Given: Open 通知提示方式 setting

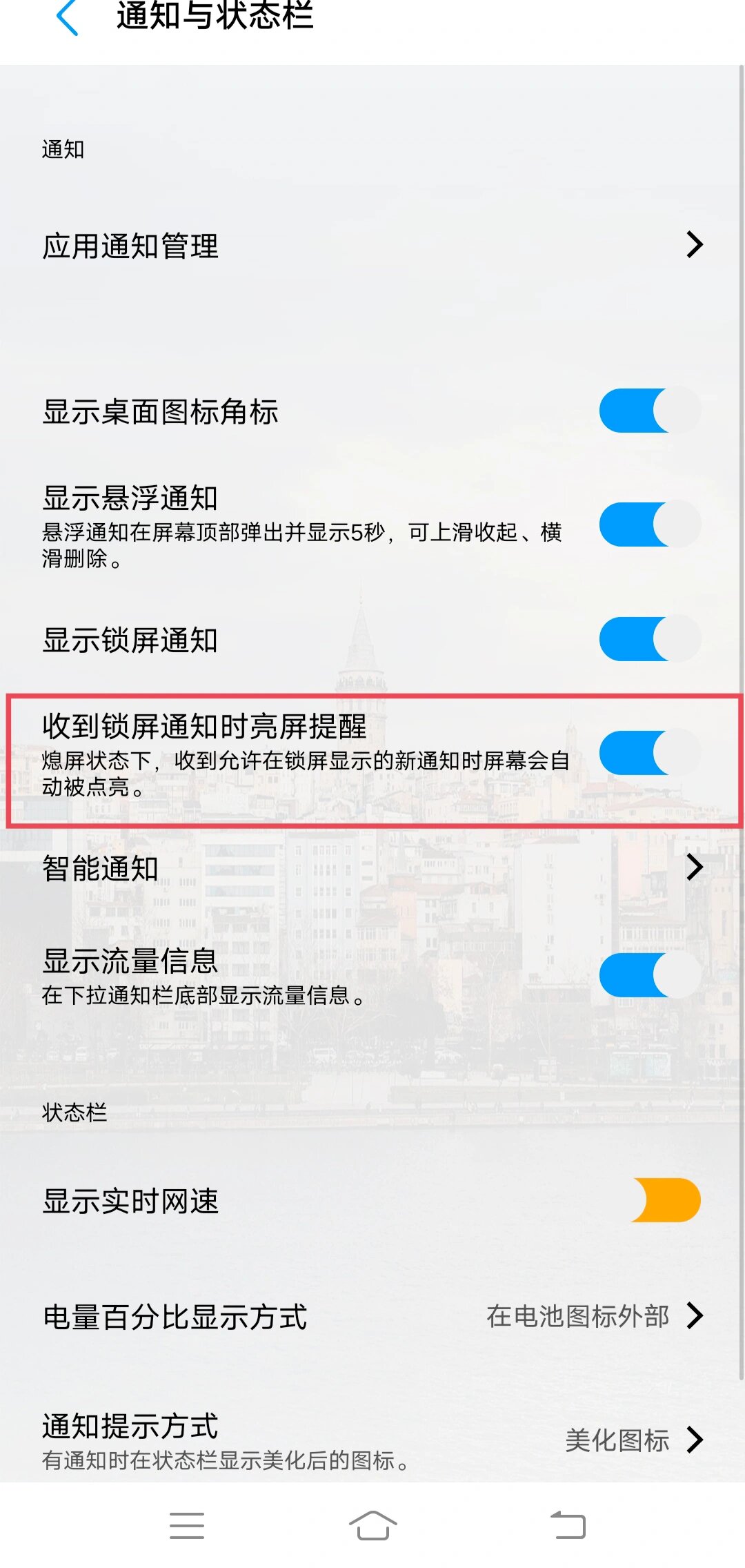Looking at the screenshot, I should (372, 1440).
